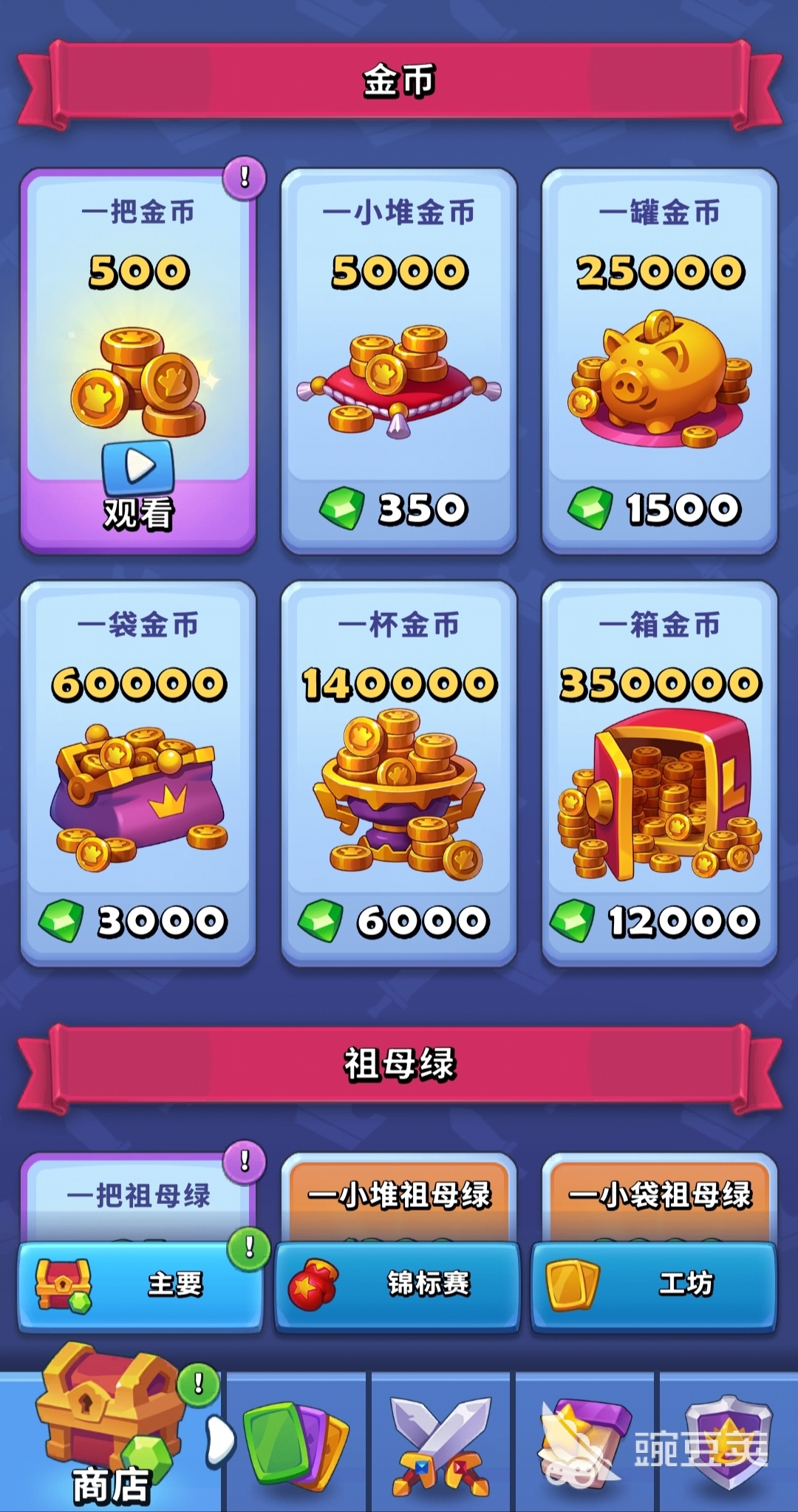This screenshot has width=798, height=1512.
Task: Watch ad for 一把金币 500 coins
Action: [x=138, y=484]
